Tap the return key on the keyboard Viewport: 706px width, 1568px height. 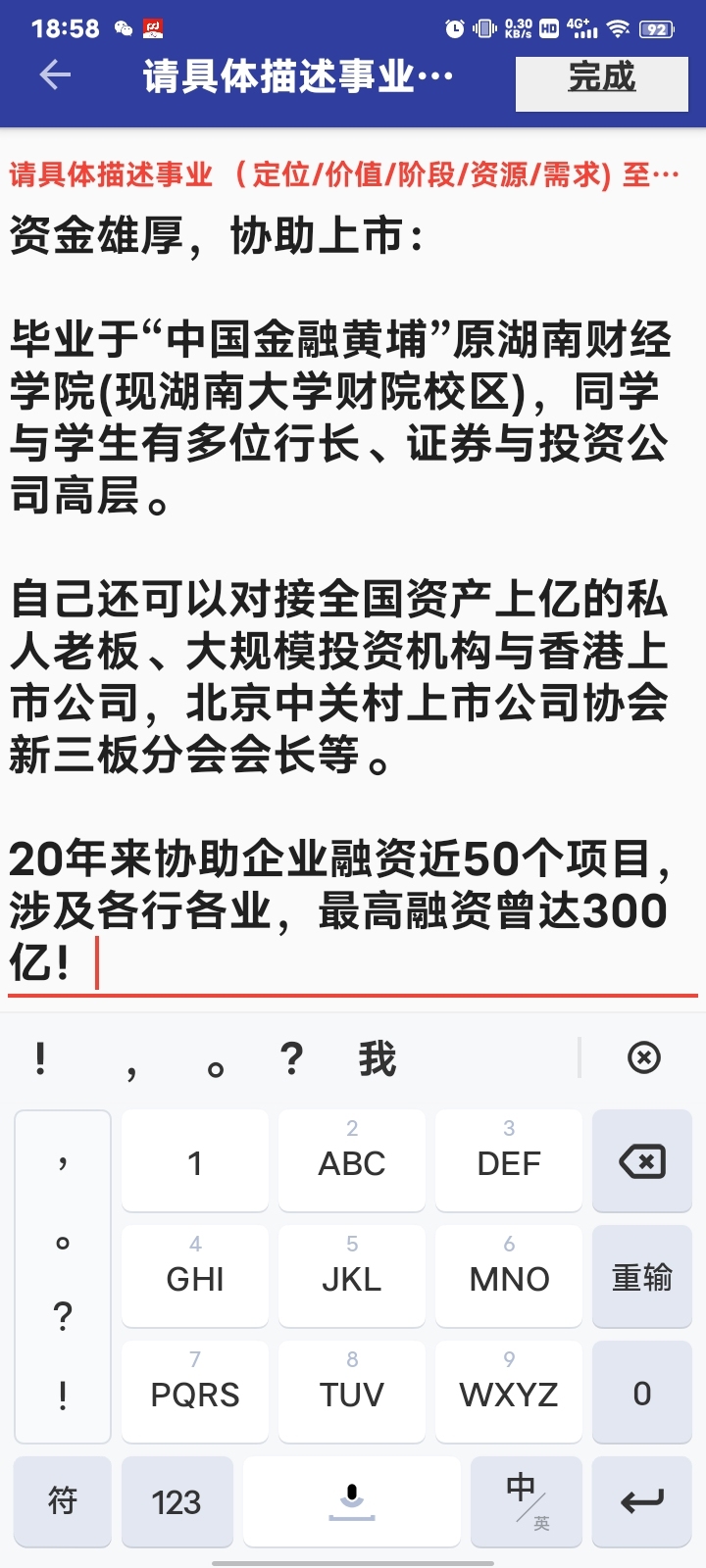point(642,1500)
